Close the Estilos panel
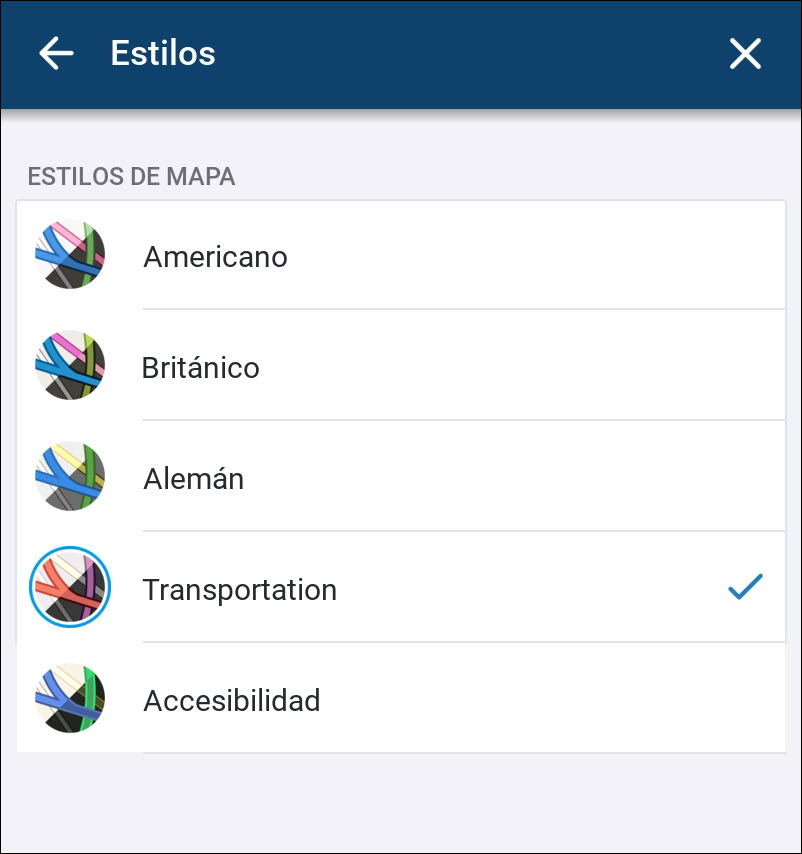The width and height of the screenshot is (802, 854). coord(745,53)
